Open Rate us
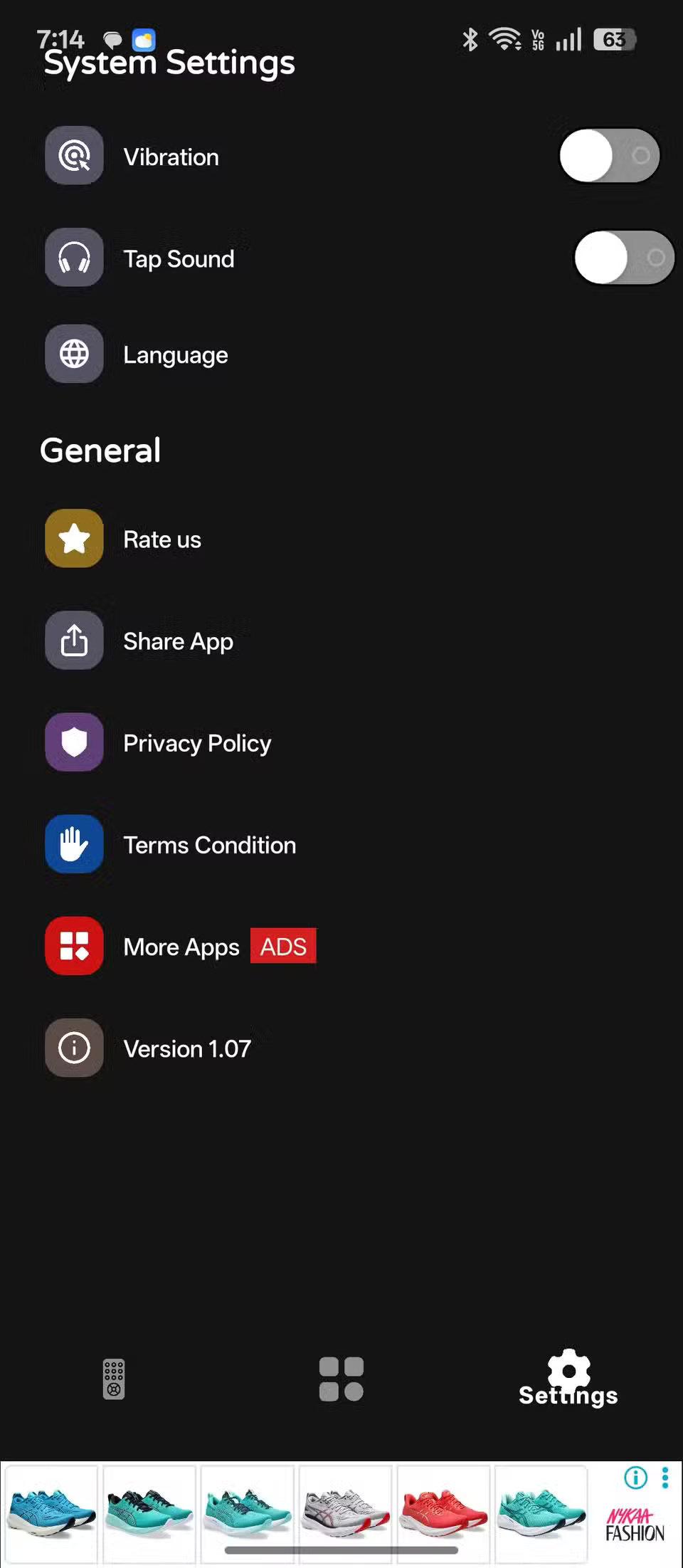 pyautogui.click(x=162, y=539)
